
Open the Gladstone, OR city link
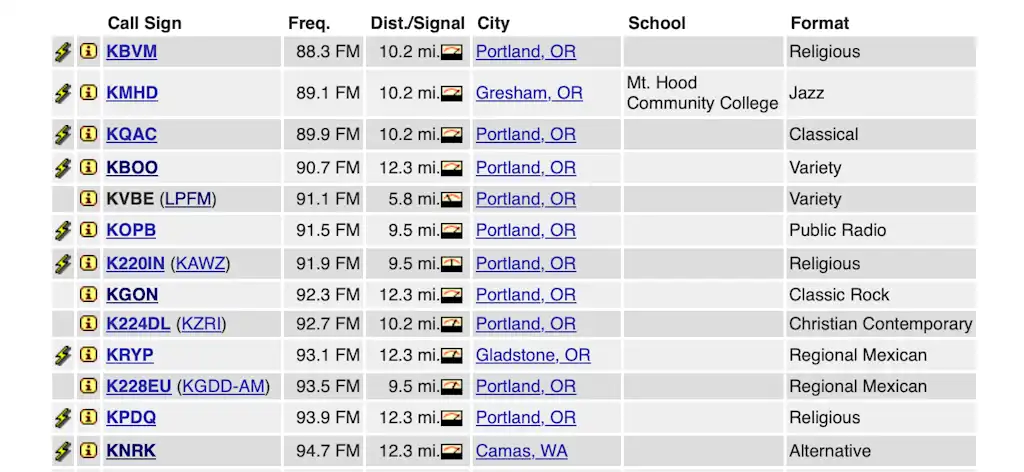tap(533, 355)
